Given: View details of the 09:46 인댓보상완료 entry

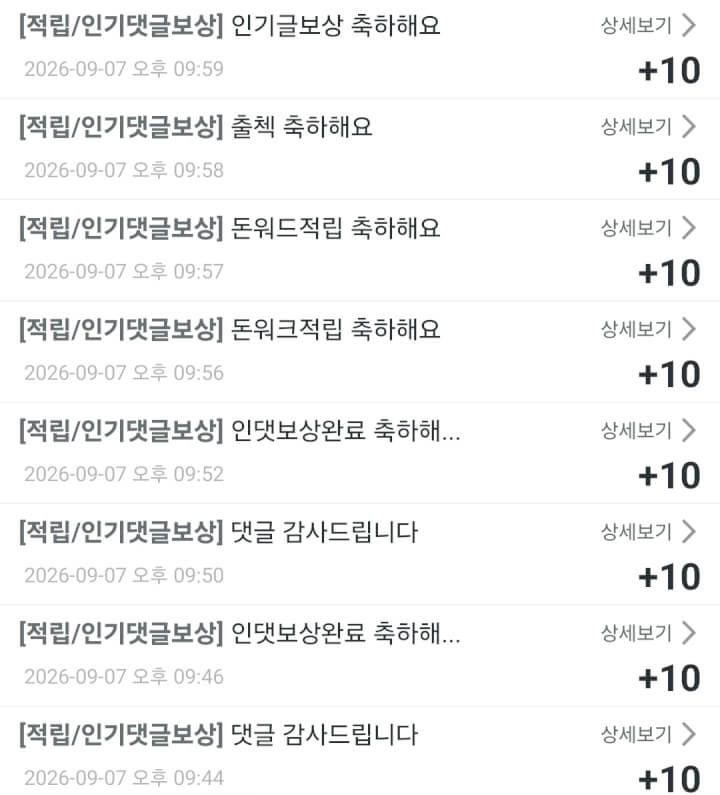Looking at the screenshot, I should (648, 633).
